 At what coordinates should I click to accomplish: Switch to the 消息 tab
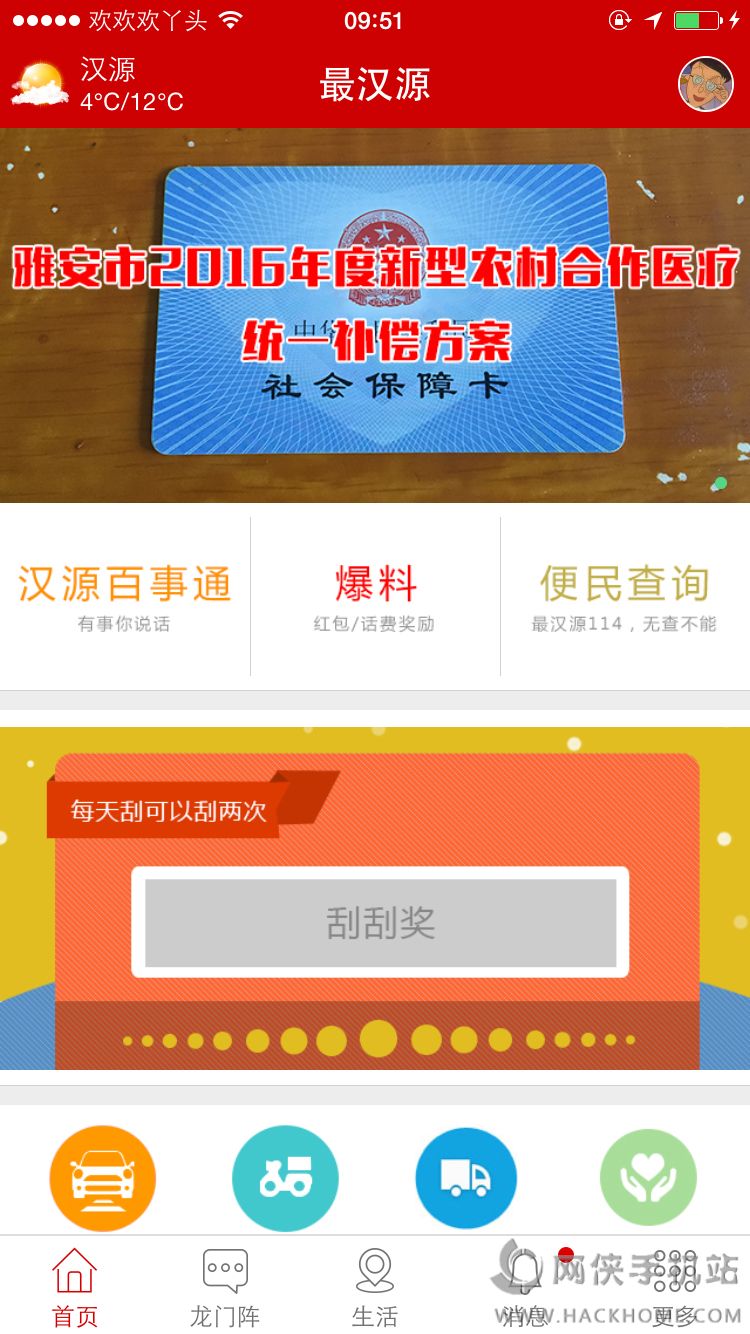coord(525,1287)
